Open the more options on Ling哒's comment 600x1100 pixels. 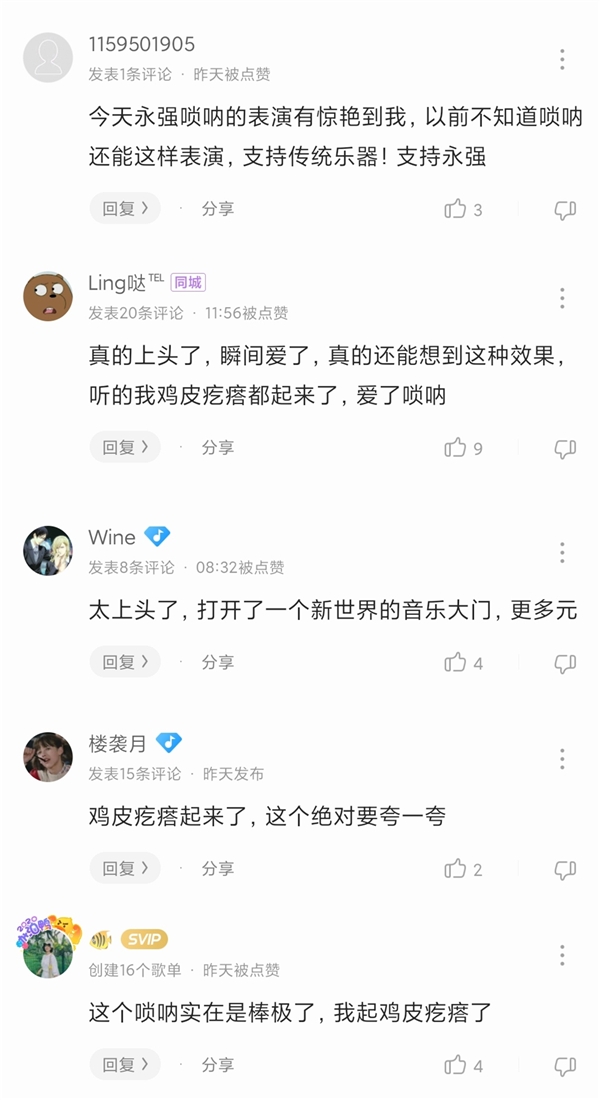pyautogui.click(x=562, y=297)
